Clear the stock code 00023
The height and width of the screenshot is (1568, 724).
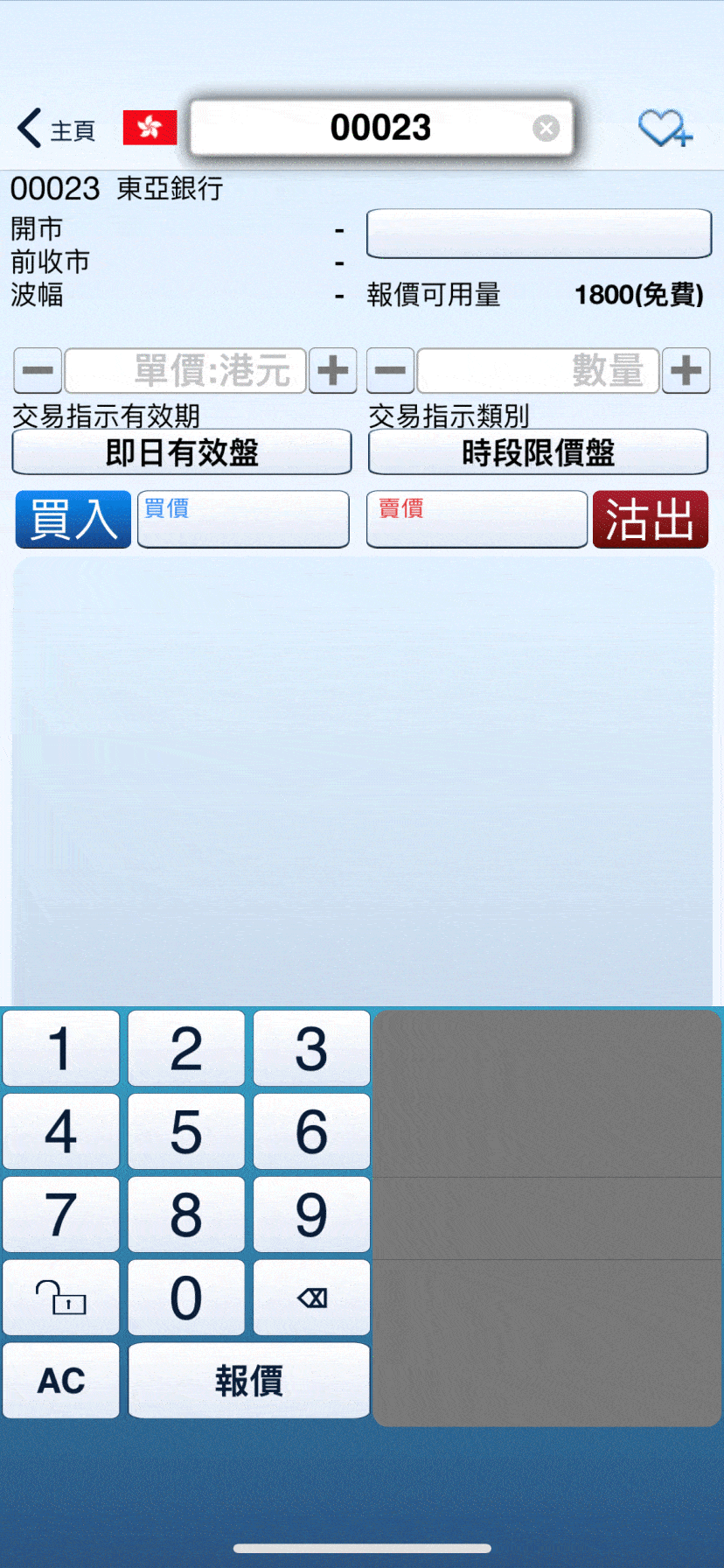pos(546,129)
